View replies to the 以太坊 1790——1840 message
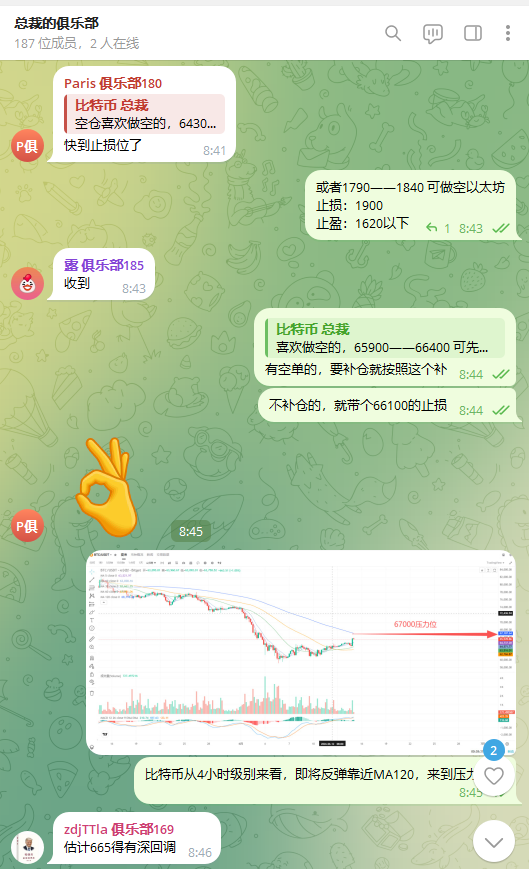The image size is (529, 869). [438, 228]
